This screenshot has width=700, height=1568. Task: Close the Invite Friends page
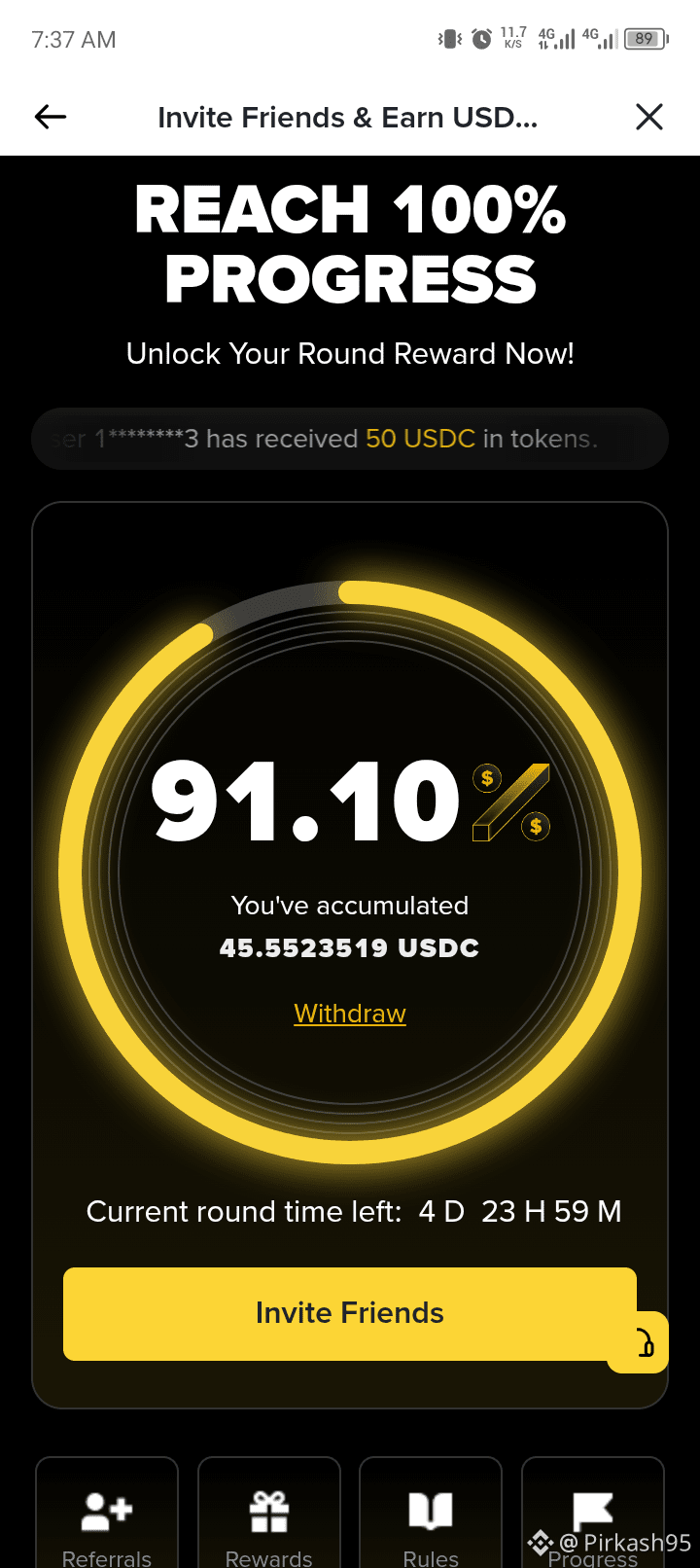648,118
